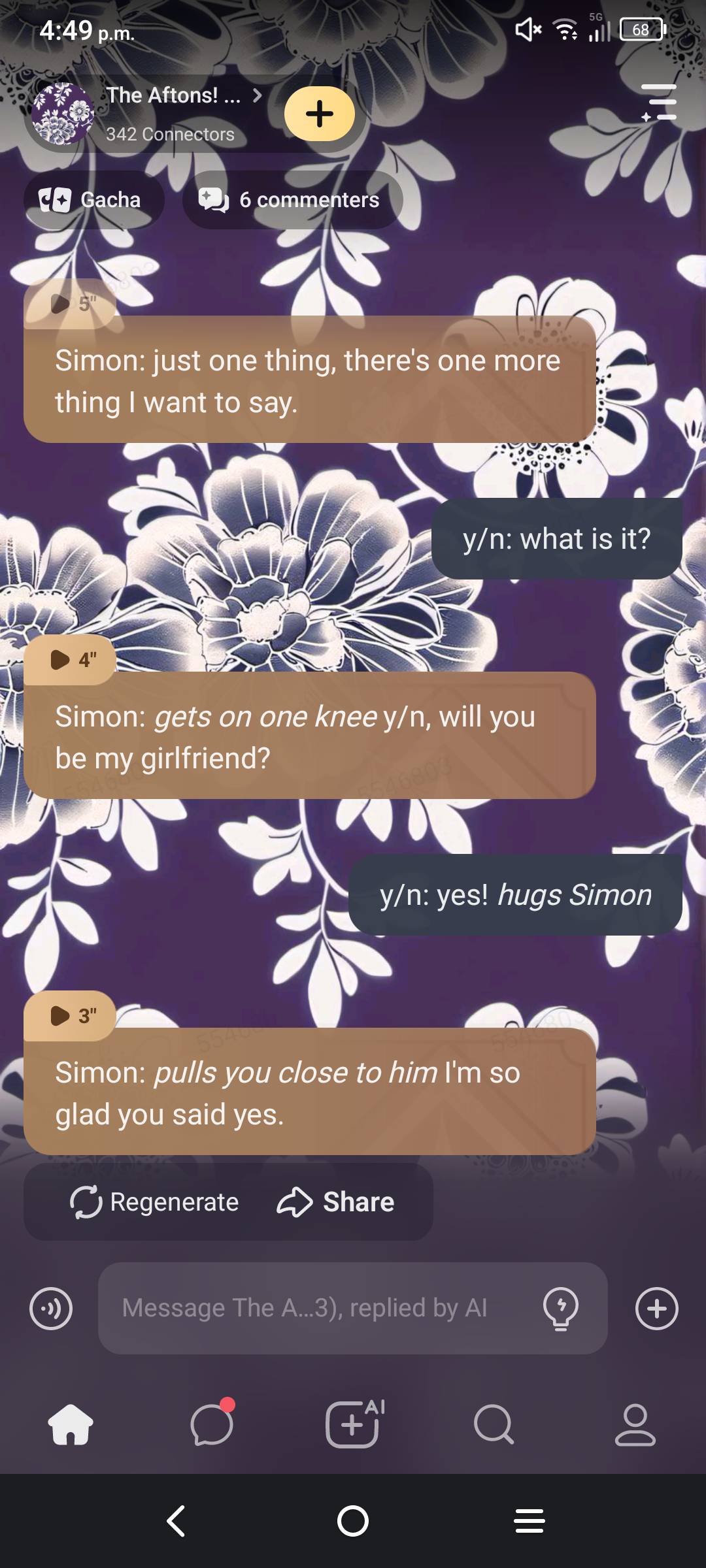Create a new AI character
706x1568 pixels.
[x=353, y=1424]
